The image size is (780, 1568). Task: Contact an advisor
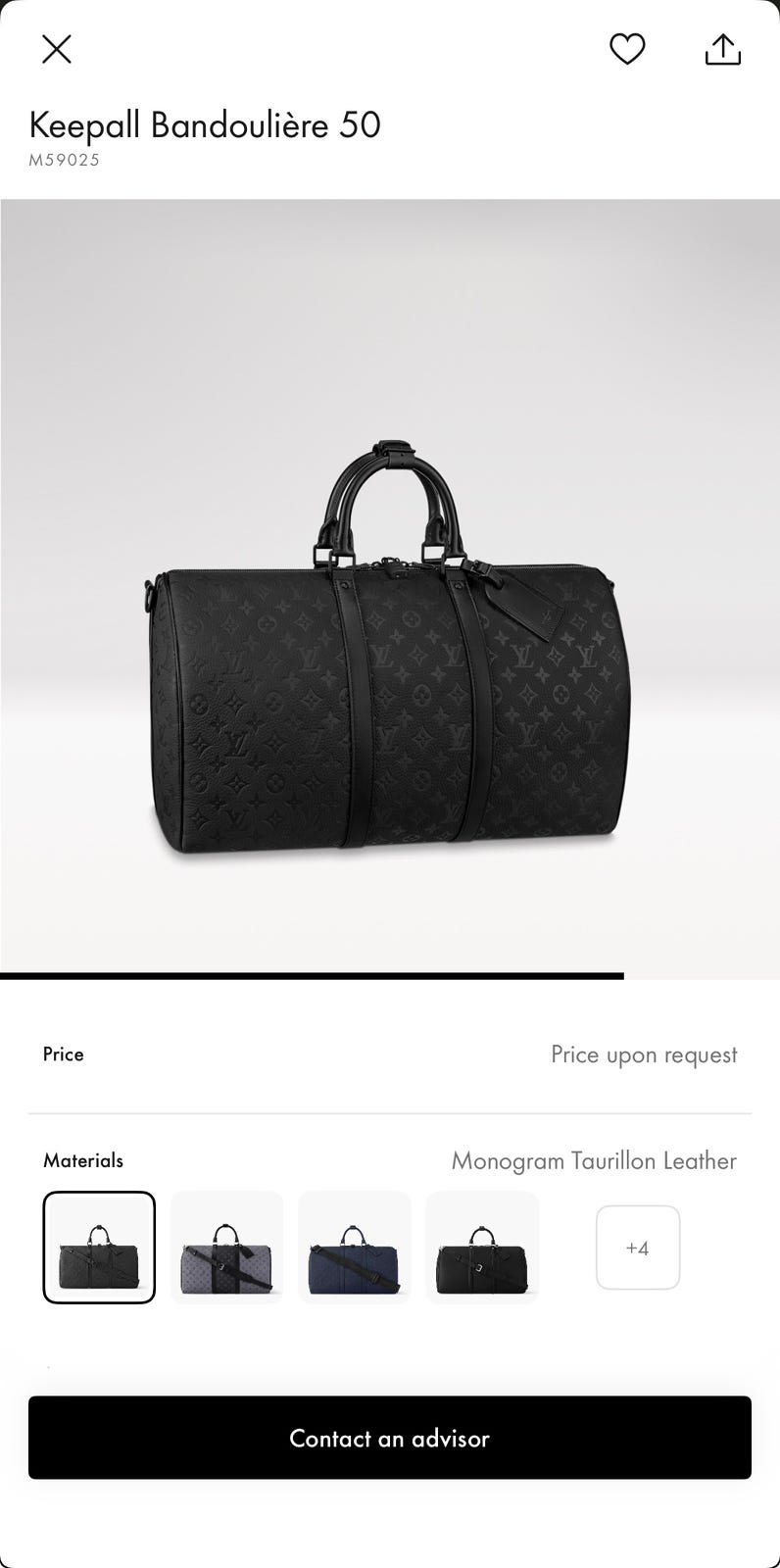(390, 1438)
